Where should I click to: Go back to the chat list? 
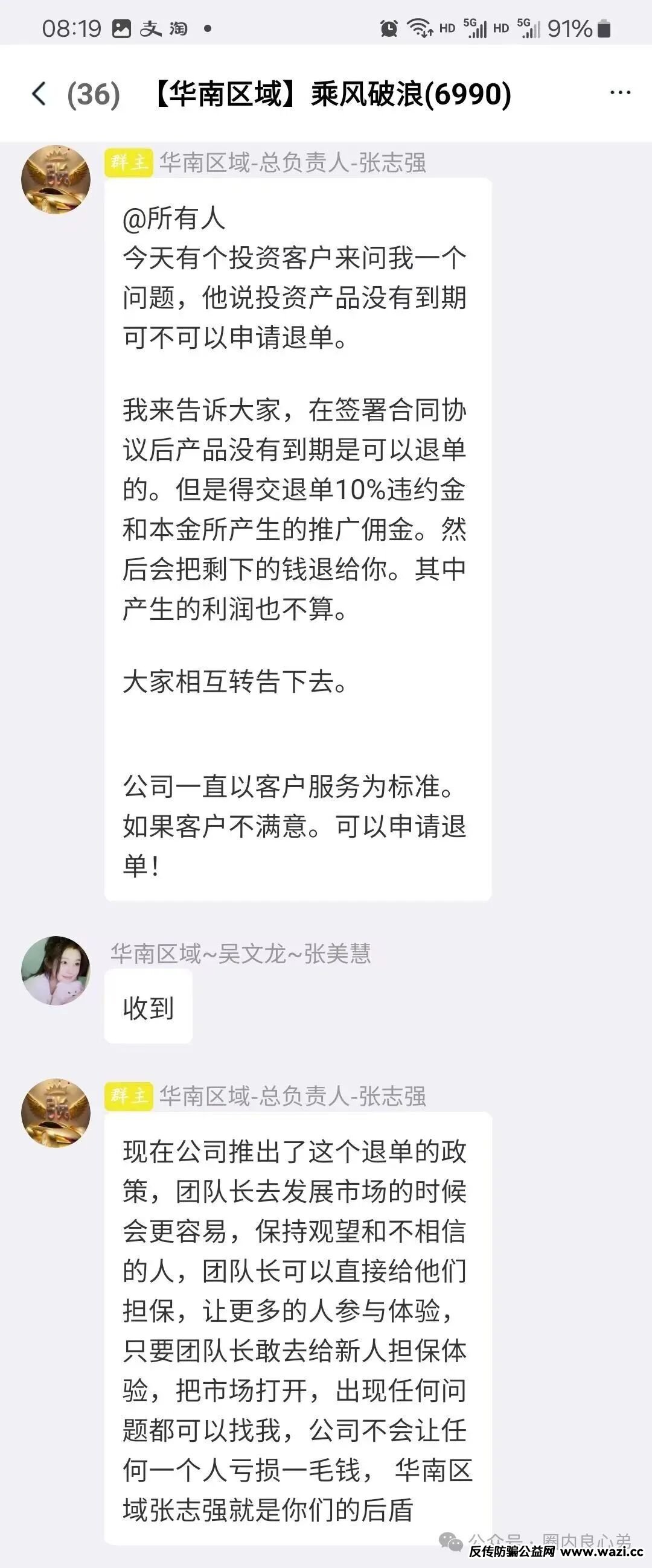[39, 94]
